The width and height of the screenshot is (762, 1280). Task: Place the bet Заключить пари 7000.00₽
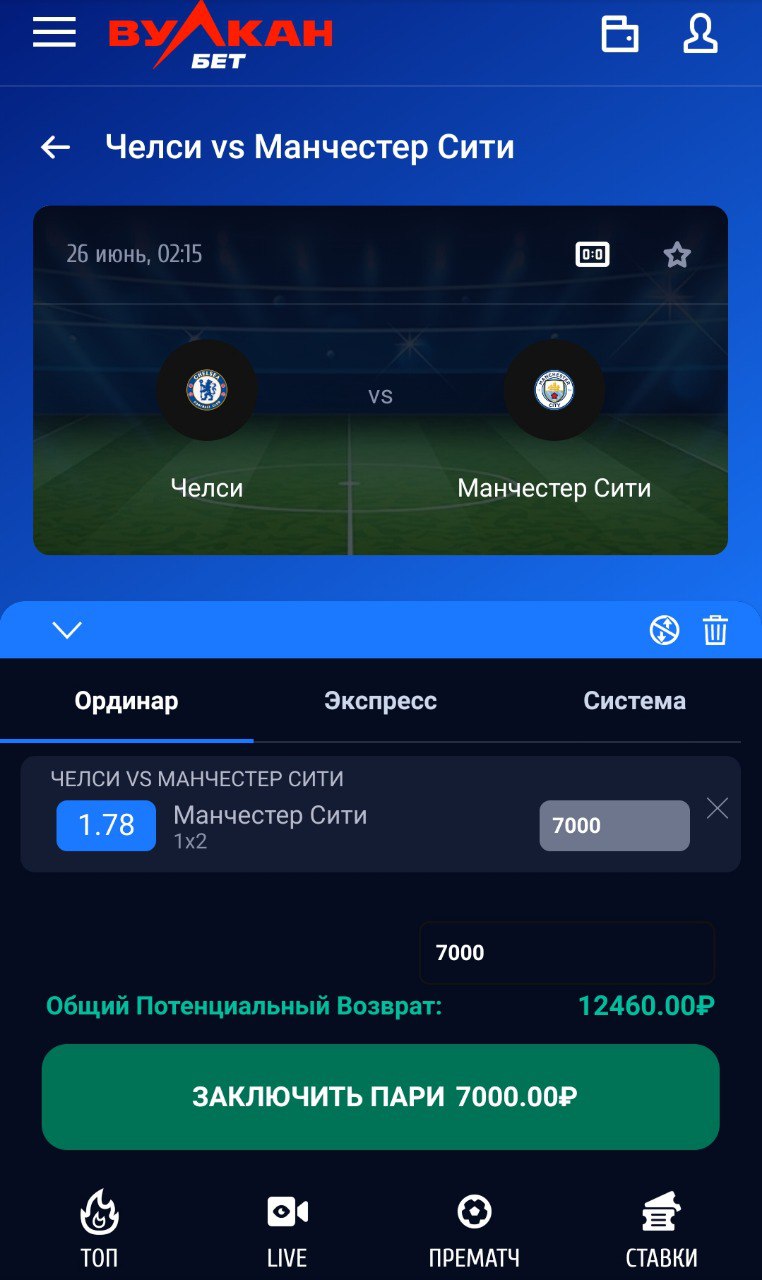tap(381, 1097)
